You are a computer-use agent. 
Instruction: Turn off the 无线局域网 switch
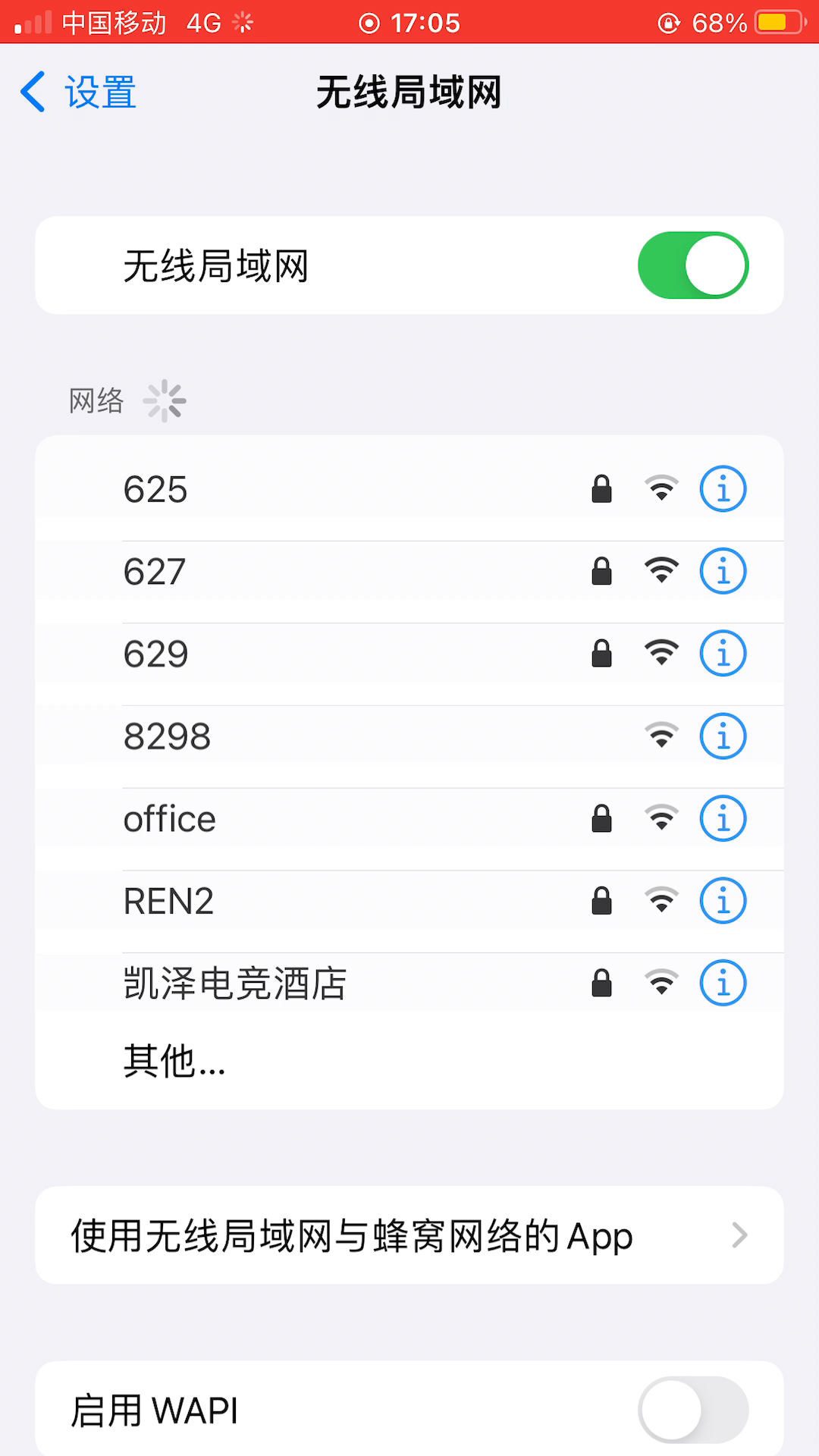click(x=693, y=265)
